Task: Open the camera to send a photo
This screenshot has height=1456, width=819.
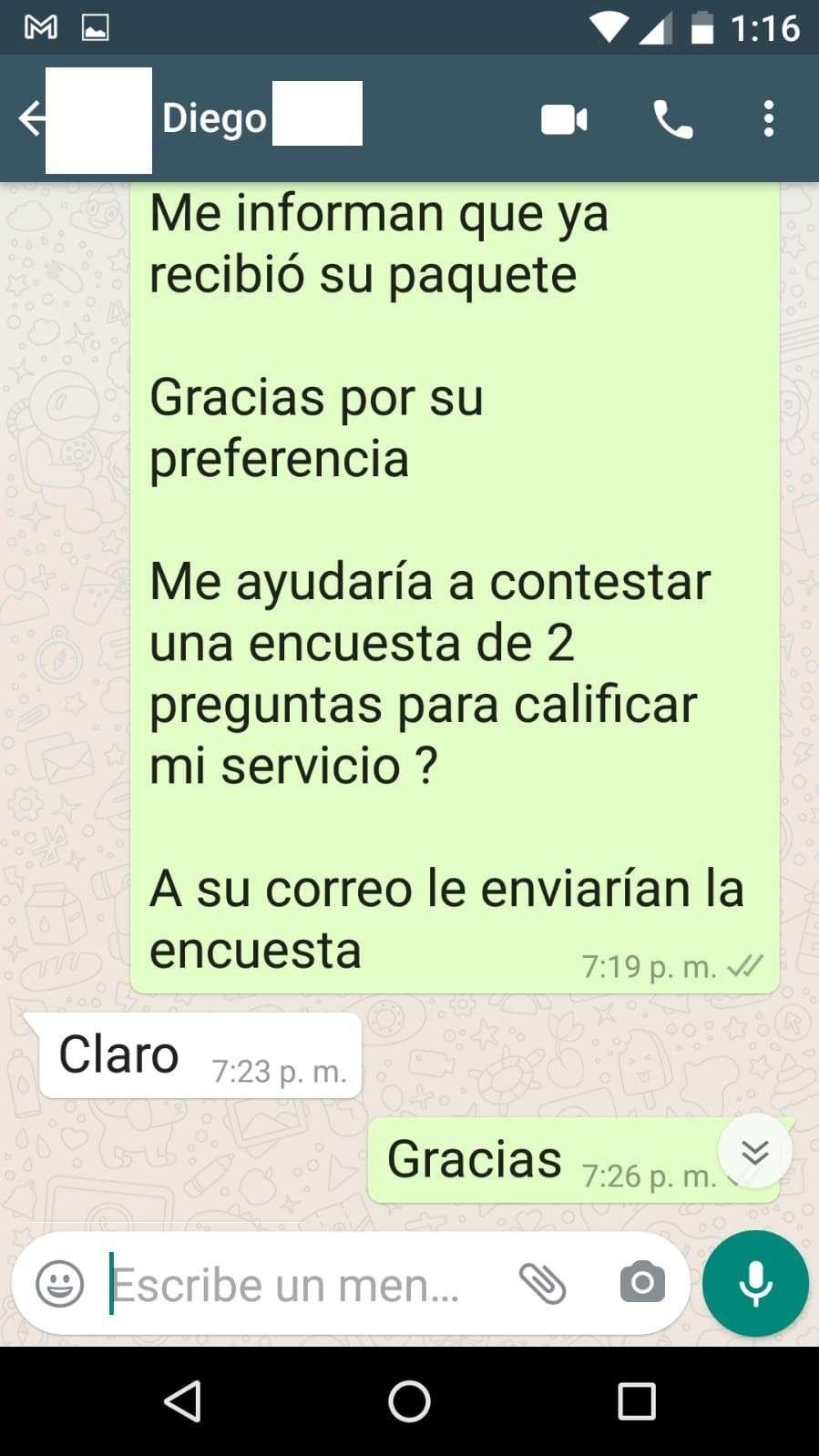Action: pyautogui.click(x=642, y=1284)
